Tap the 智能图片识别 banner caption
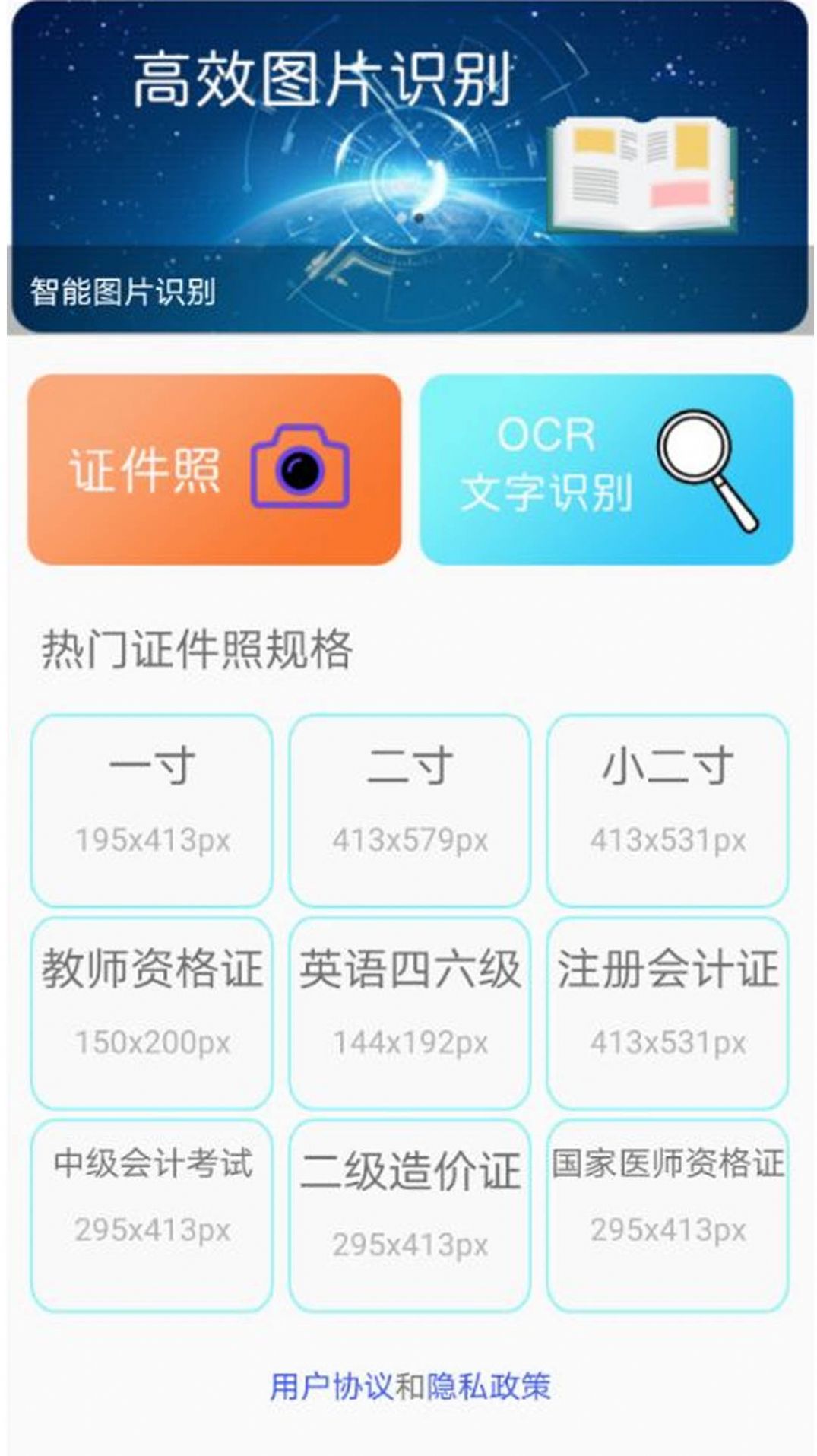 122,290
